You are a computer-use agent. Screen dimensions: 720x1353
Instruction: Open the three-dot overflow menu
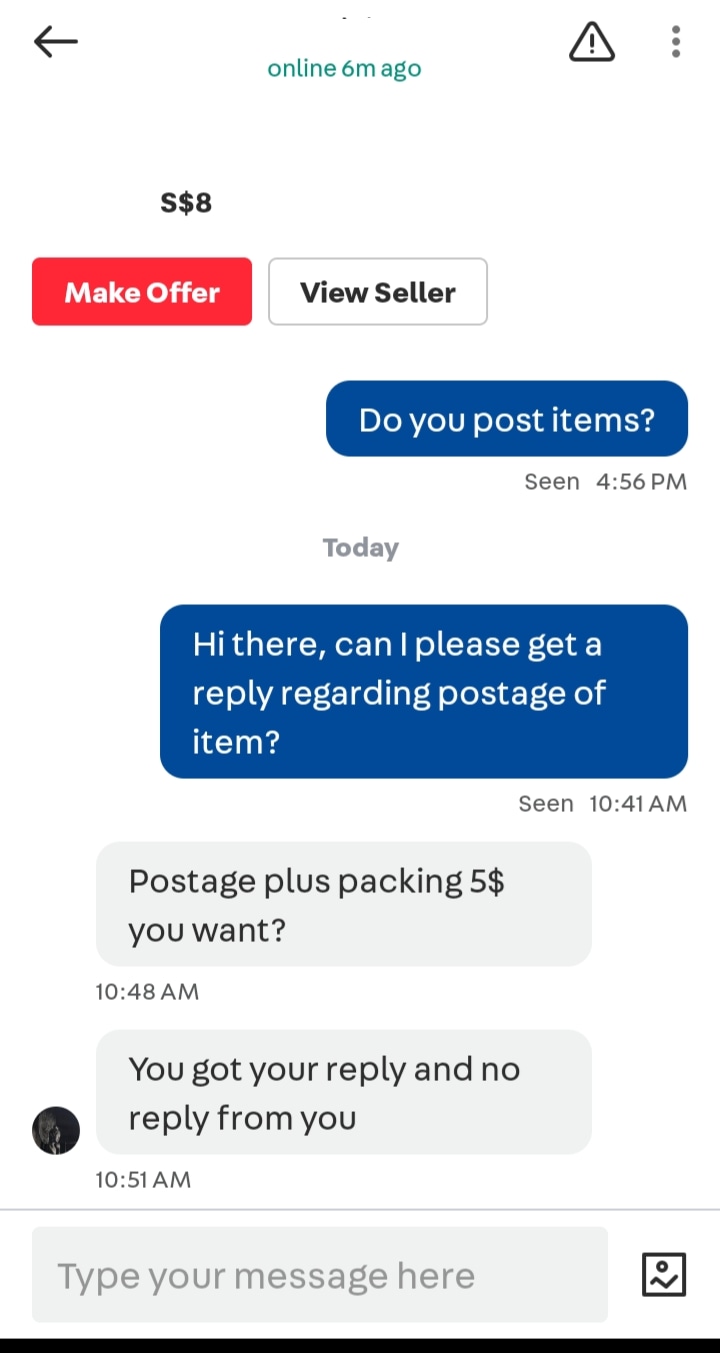[676, 41]
